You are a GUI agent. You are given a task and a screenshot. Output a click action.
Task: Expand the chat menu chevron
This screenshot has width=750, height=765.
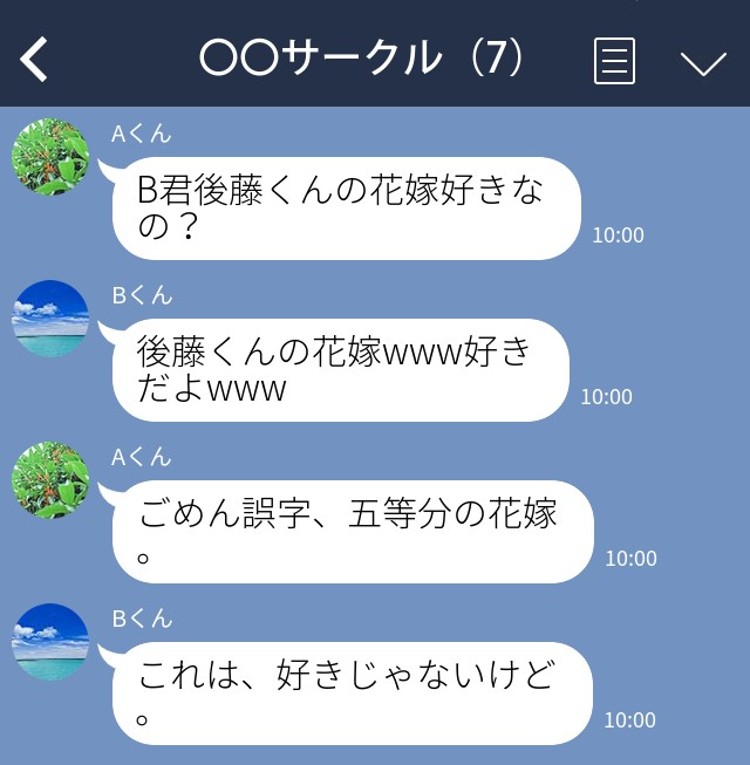(x=703, y=62)
